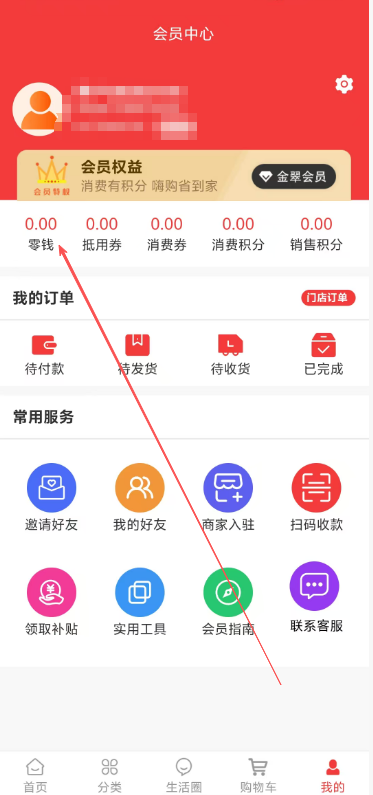The height and width of the screenshot is (795, 373).
Task: Contact 联系客服 support
Action: (316, 598)
